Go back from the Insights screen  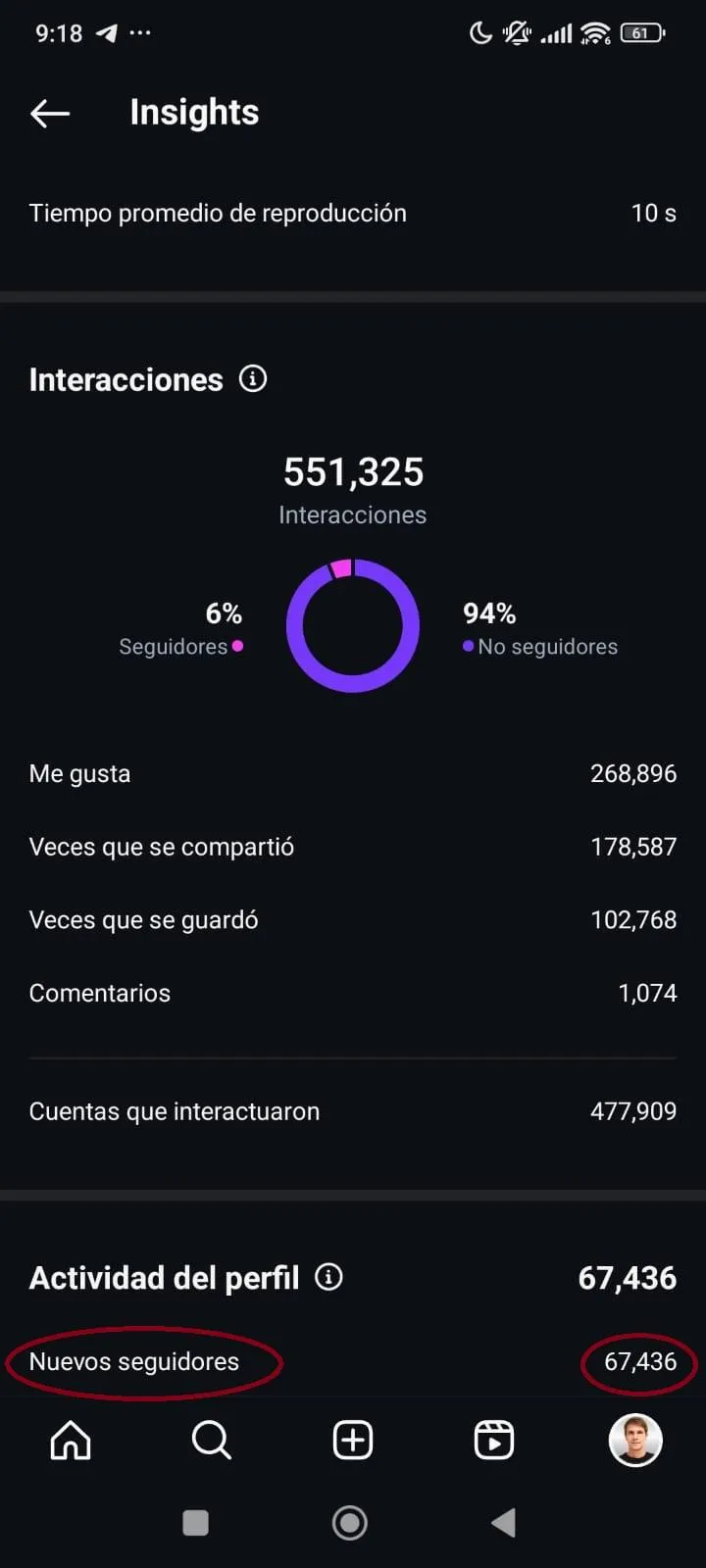click(x=50, y=114)
